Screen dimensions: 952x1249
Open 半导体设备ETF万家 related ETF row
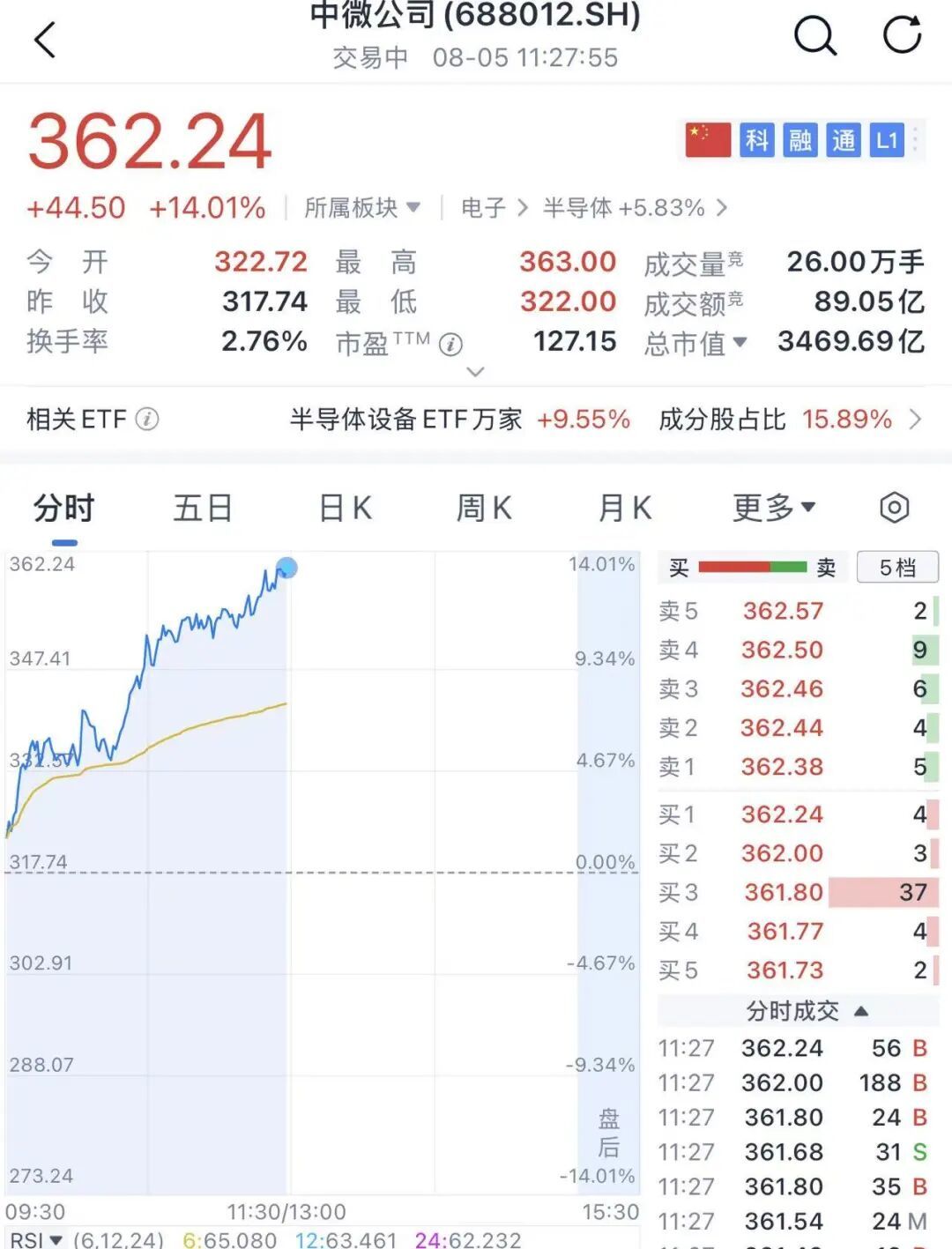click(476, 420)
